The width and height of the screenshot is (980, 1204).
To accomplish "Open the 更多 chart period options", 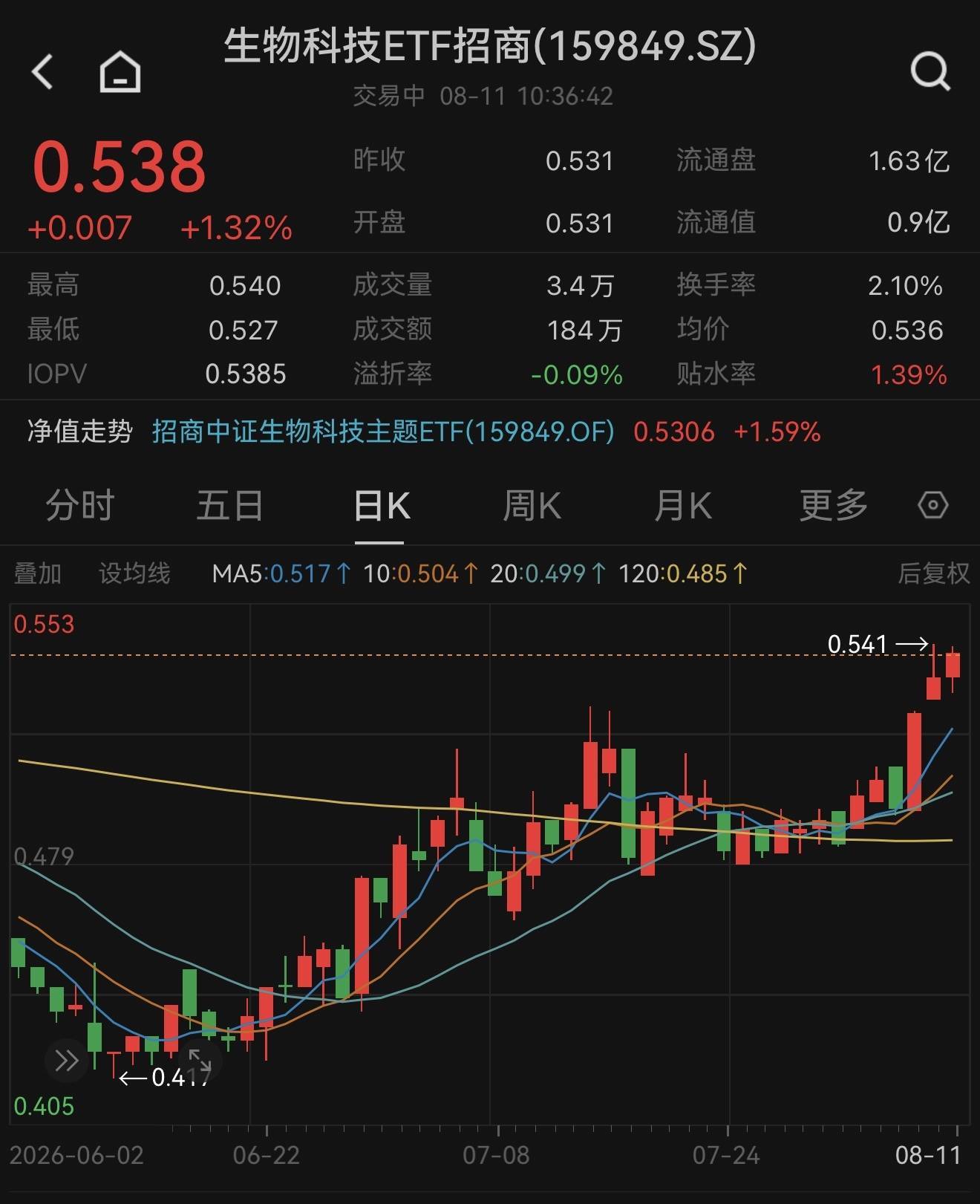I will coord(834,506).
